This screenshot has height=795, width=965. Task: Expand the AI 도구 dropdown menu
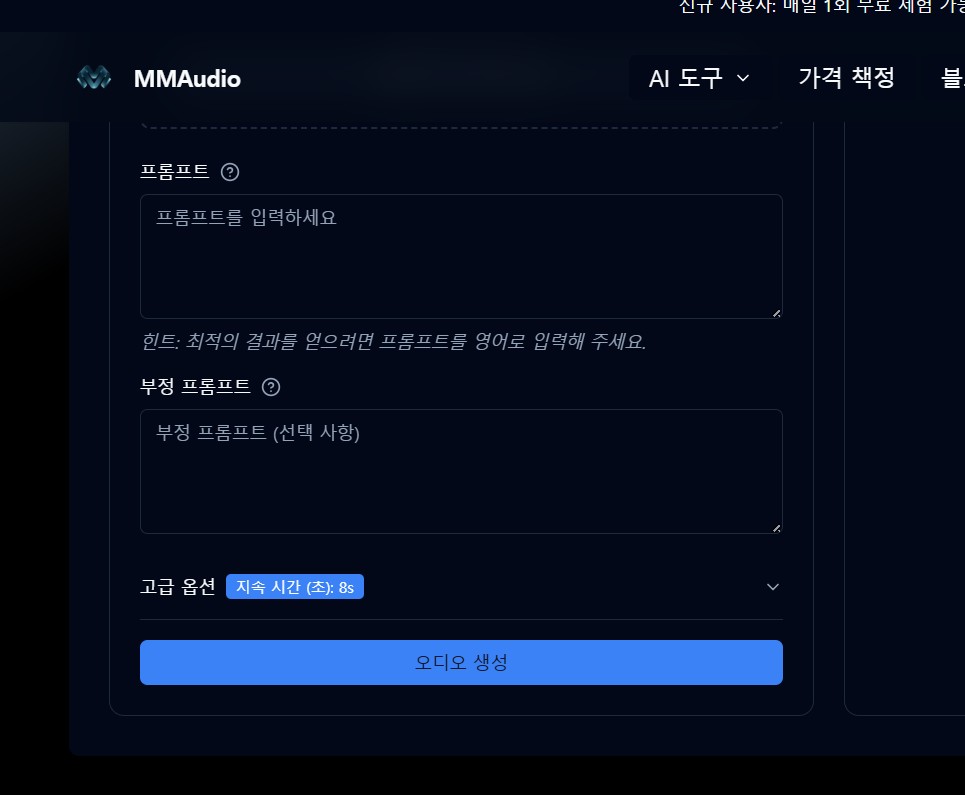pyautogui.click(x=699, y=79)
